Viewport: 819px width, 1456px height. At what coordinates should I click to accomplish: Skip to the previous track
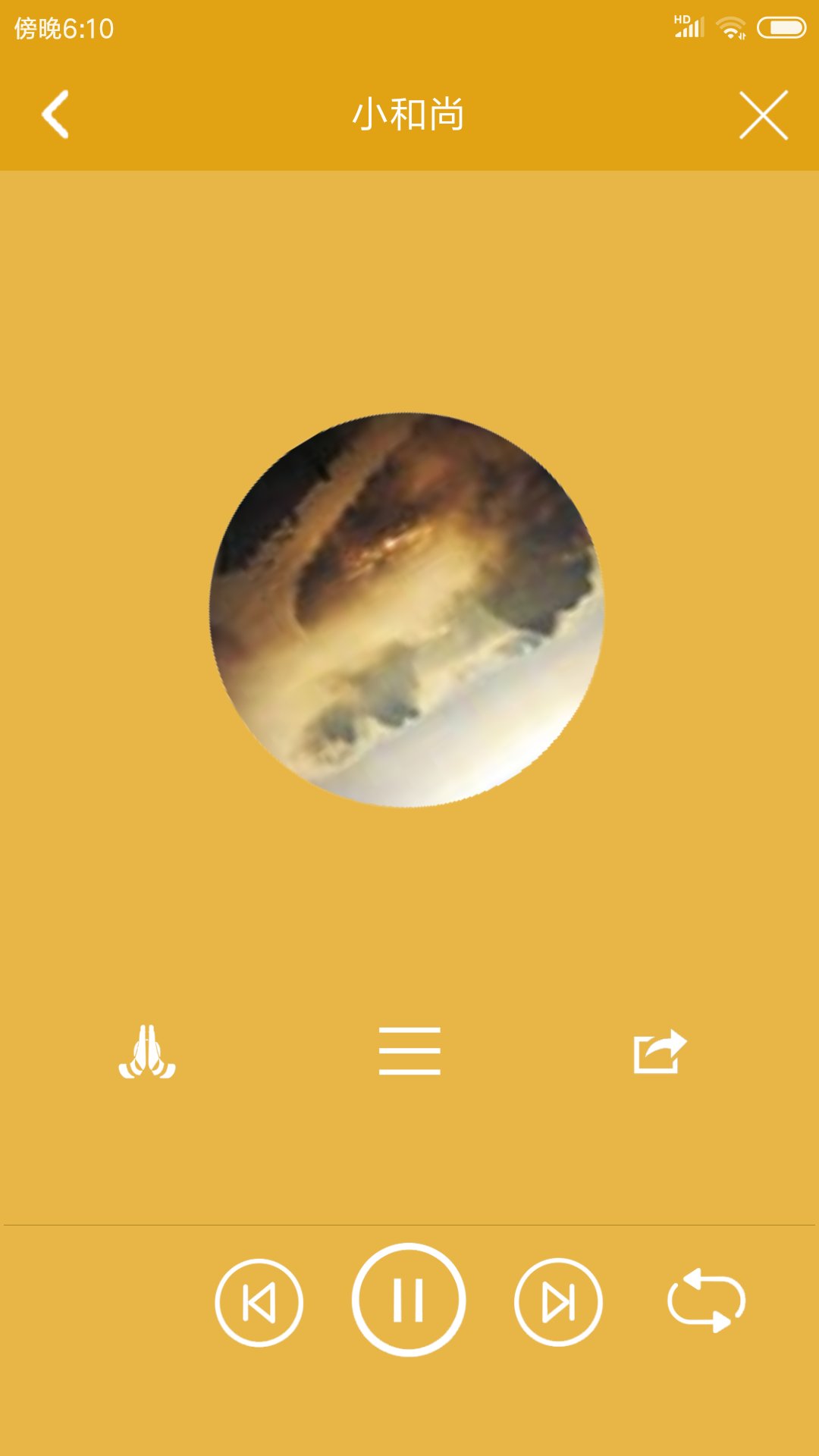coord(259,1303)
